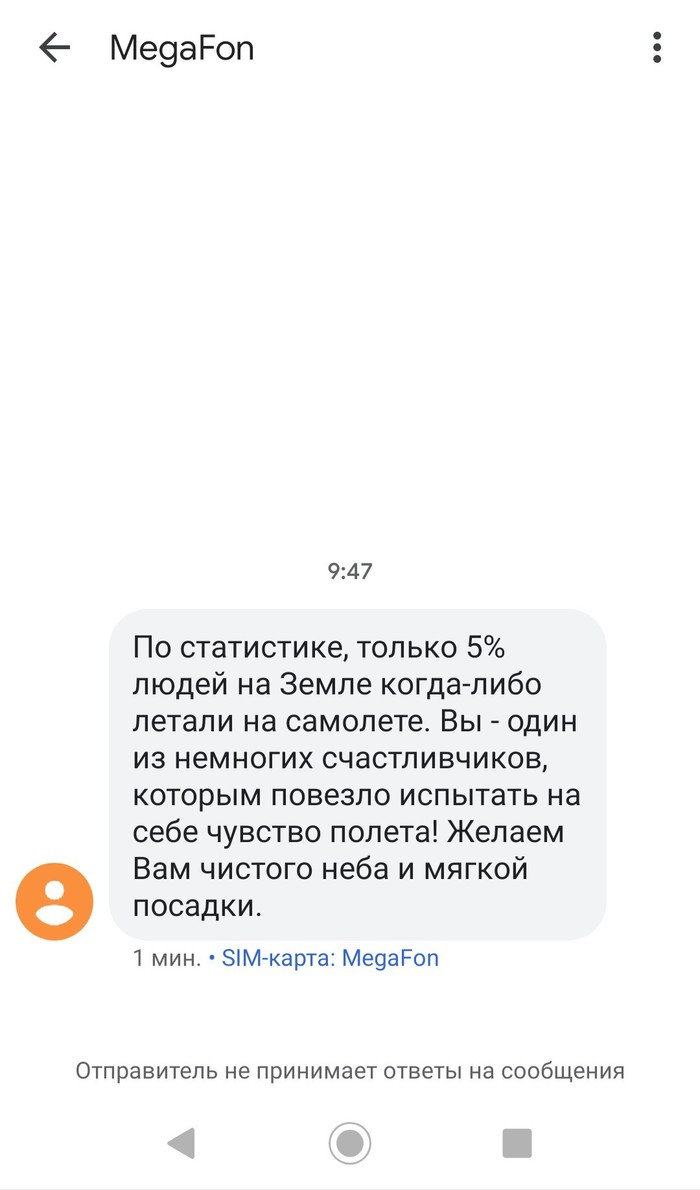Tap the system home button
Screen dimensions: 700x1190
[x=350, y=1142]
